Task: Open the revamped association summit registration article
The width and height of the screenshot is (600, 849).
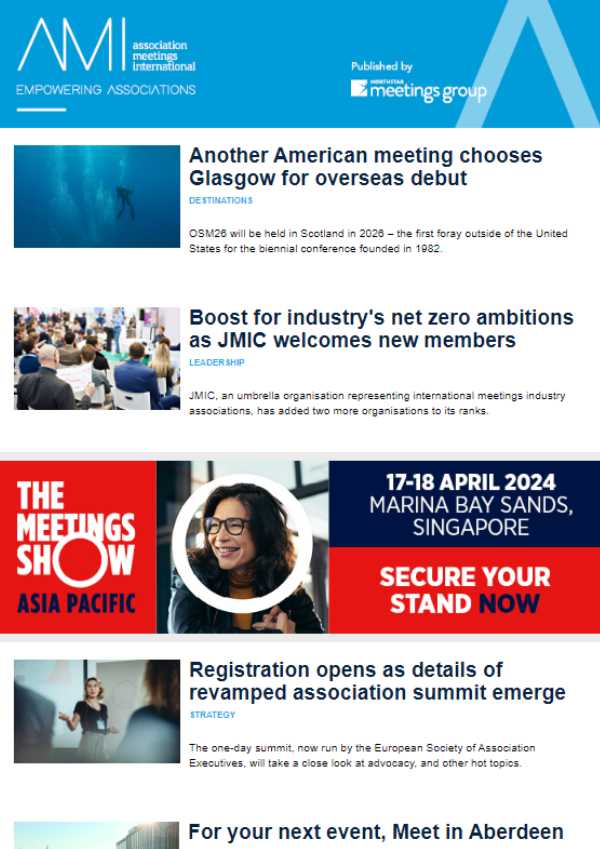Action: point(377,681)
